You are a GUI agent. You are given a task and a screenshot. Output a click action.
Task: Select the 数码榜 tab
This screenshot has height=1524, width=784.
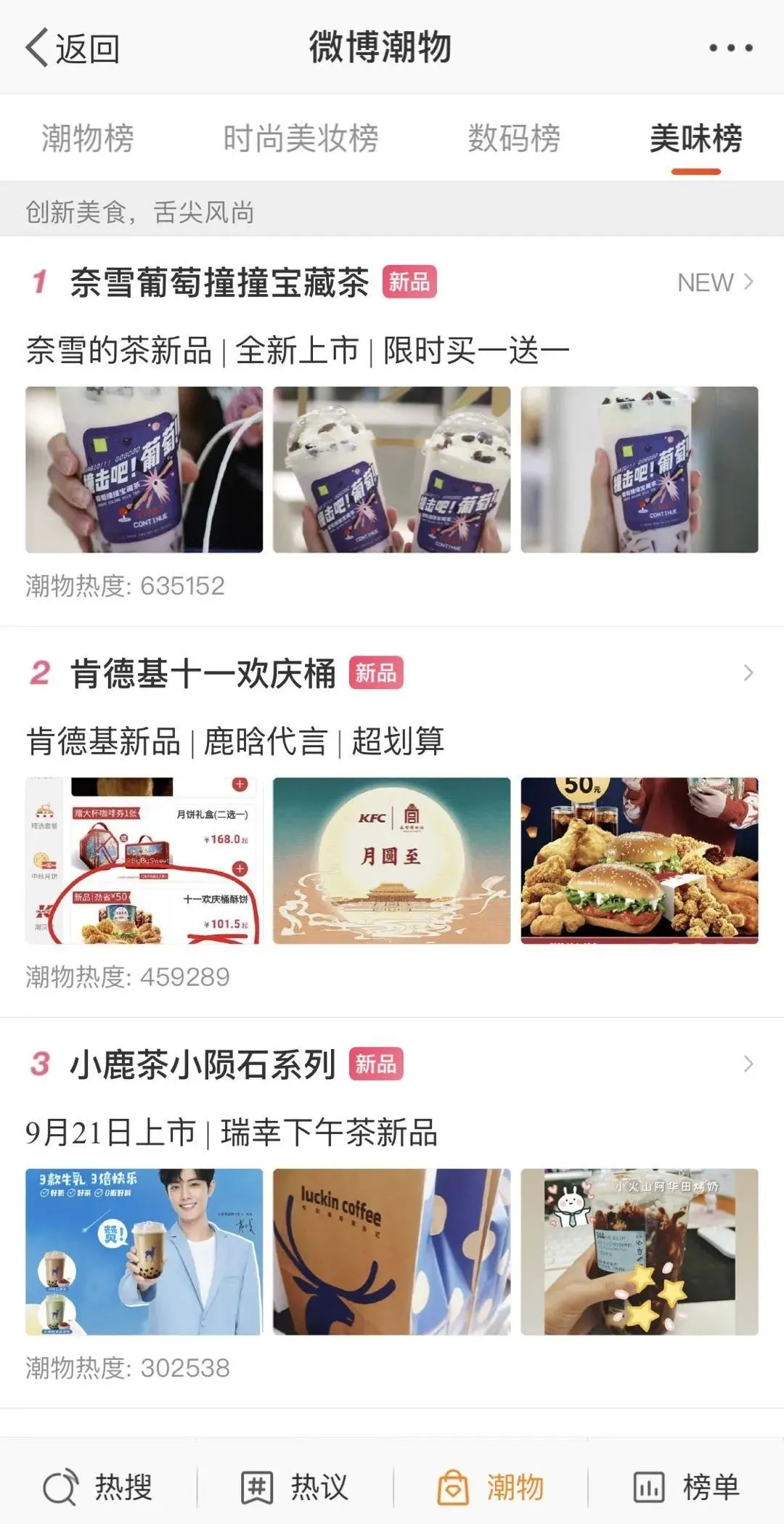tap(514, 139)
